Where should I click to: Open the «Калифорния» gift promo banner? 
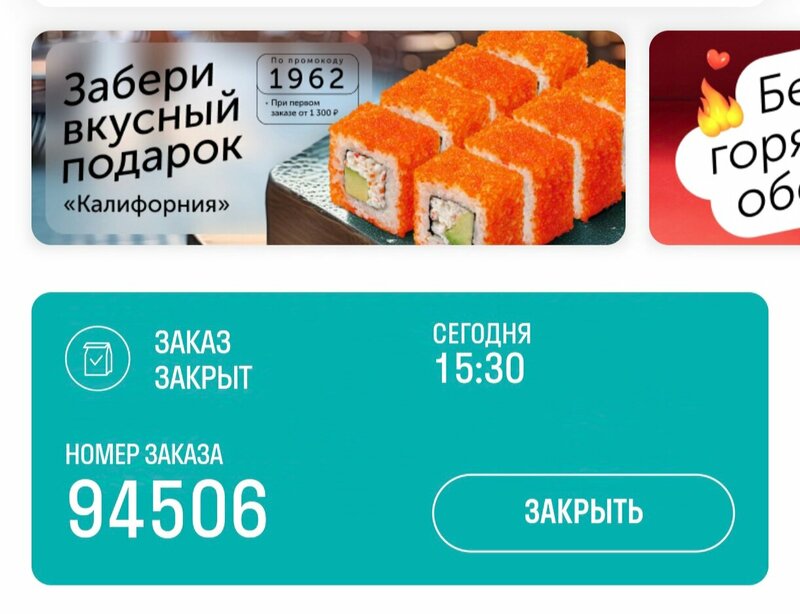pos(328,138)
